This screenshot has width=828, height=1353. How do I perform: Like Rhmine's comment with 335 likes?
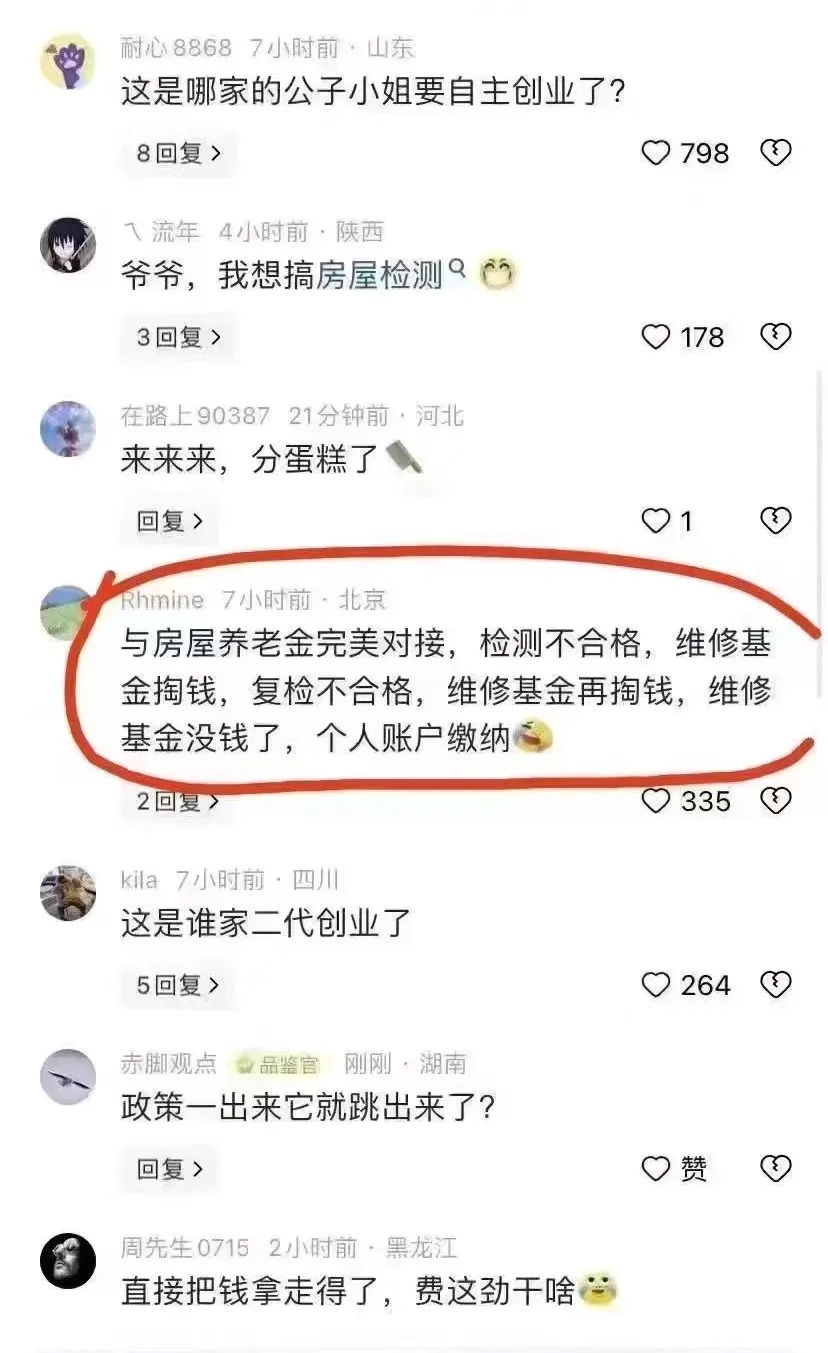point(656,801)
